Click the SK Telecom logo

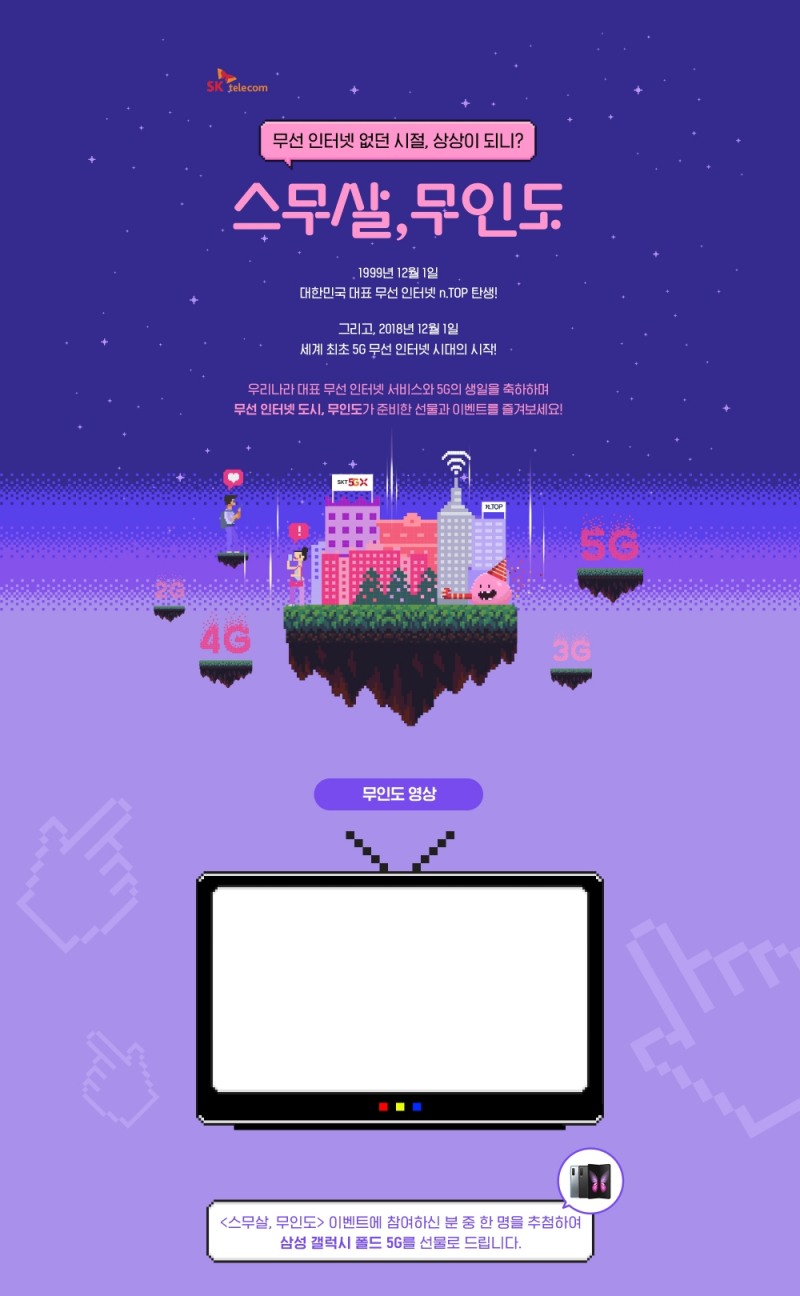(x=235, y=85)
